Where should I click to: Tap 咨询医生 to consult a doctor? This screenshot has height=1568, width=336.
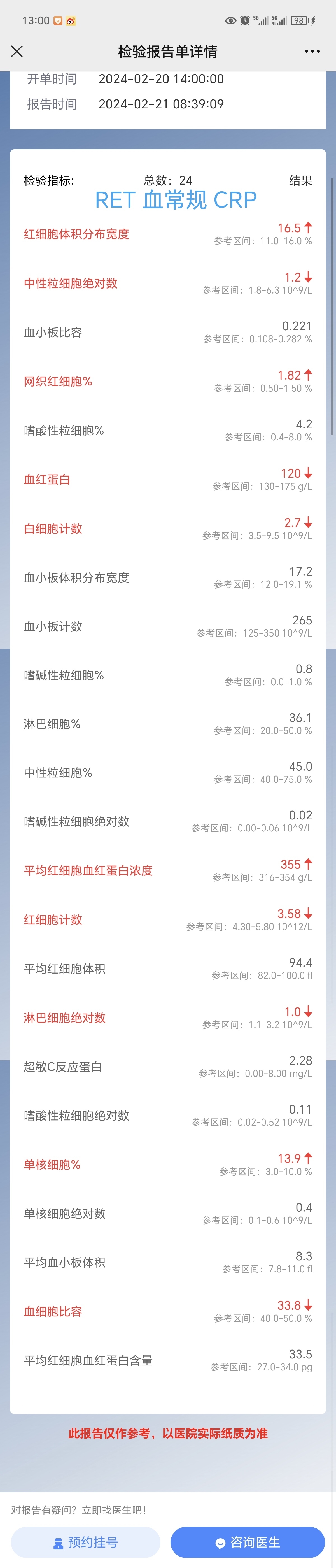point(248,1542)
